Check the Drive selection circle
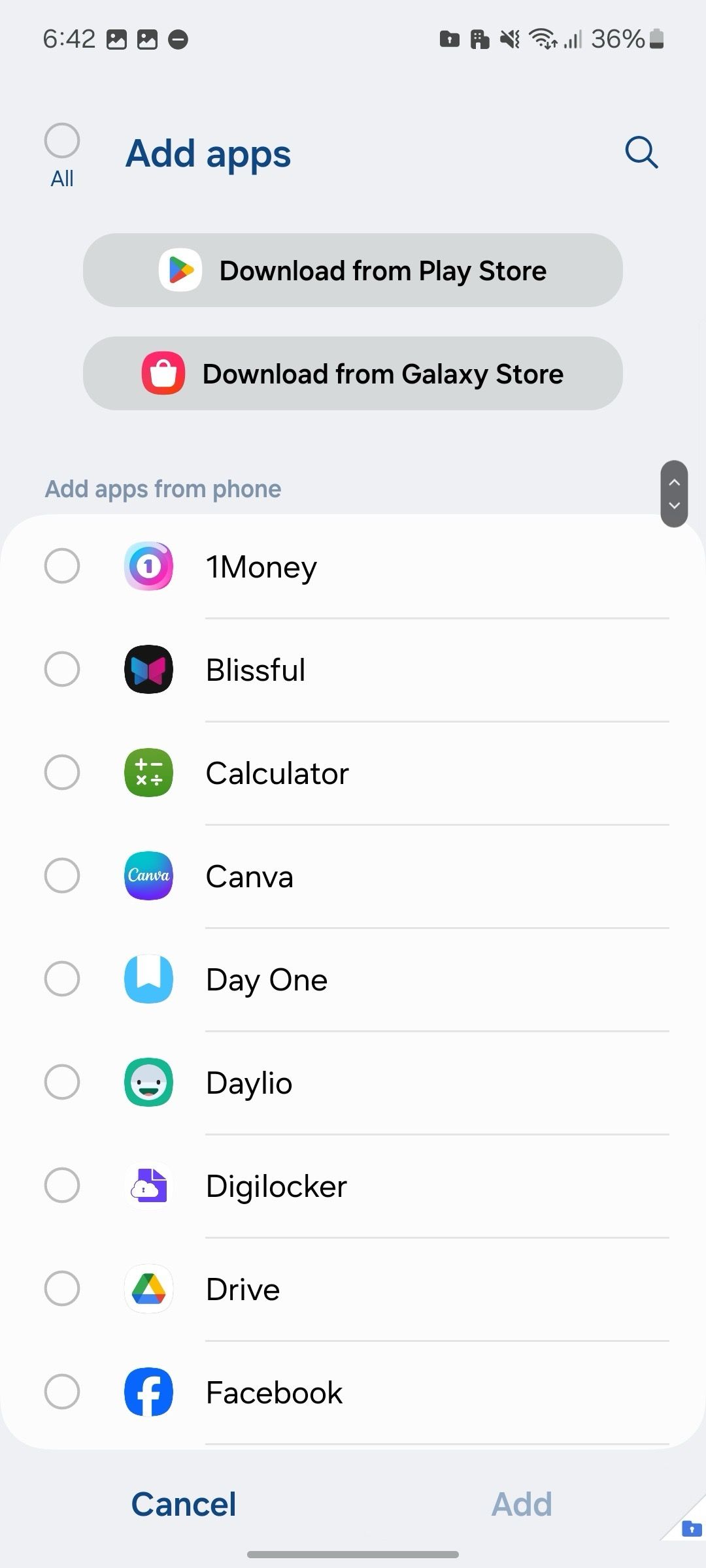706x1568 pixels. click(62, 1289)
